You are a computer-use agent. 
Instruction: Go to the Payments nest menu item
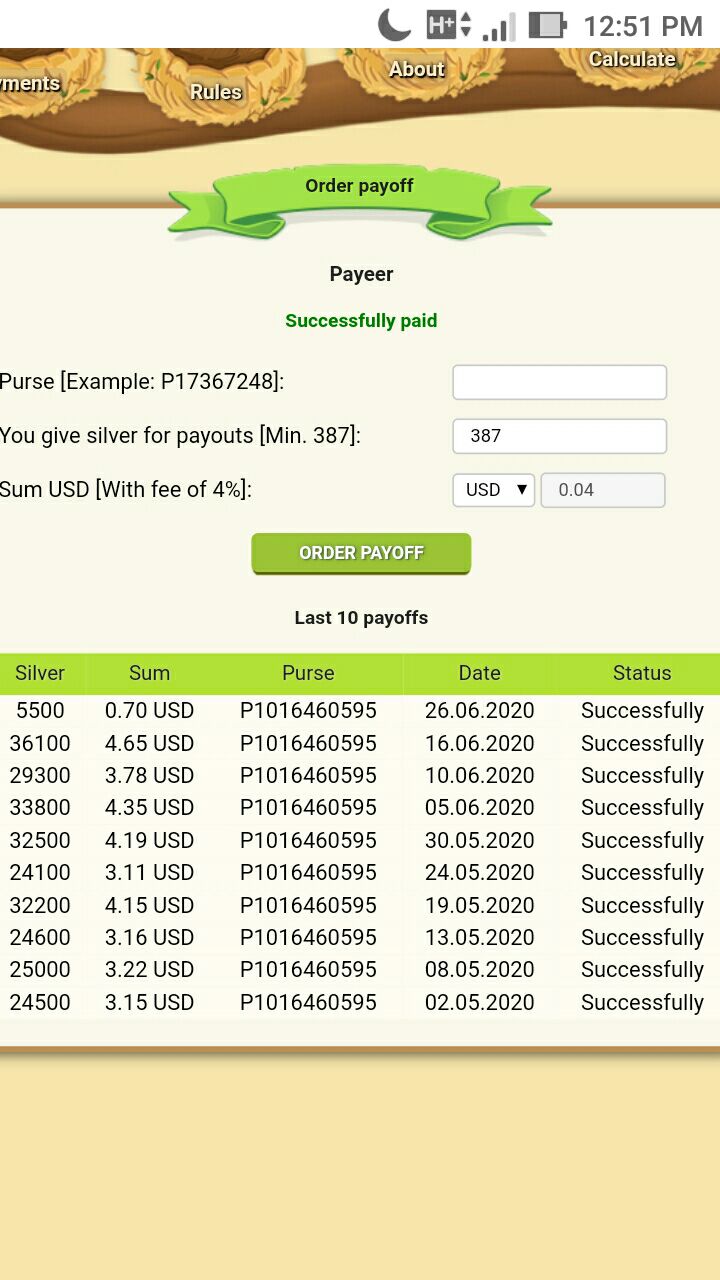pyautogui.click(x=30, y=83)
